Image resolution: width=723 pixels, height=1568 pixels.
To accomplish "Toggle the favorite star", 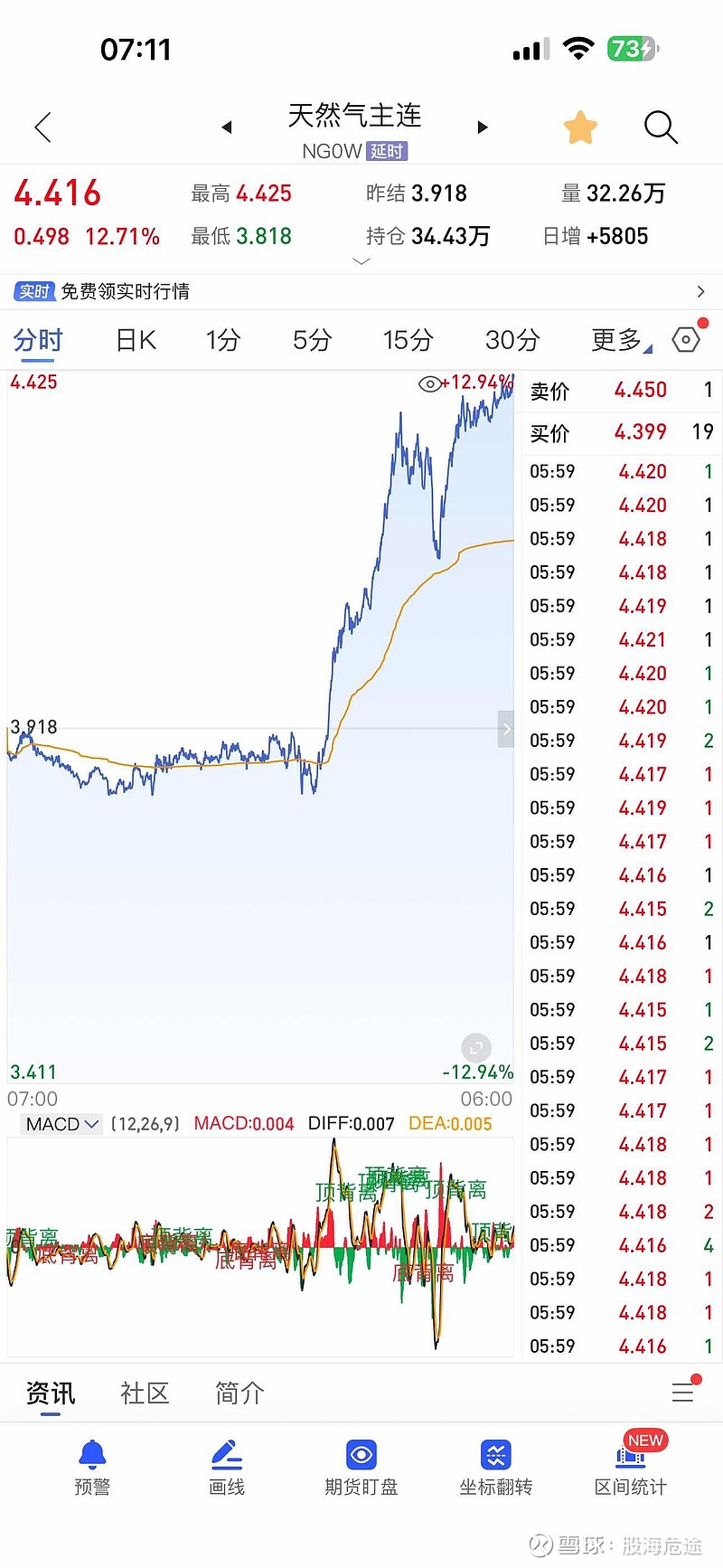I will point(580,128).
